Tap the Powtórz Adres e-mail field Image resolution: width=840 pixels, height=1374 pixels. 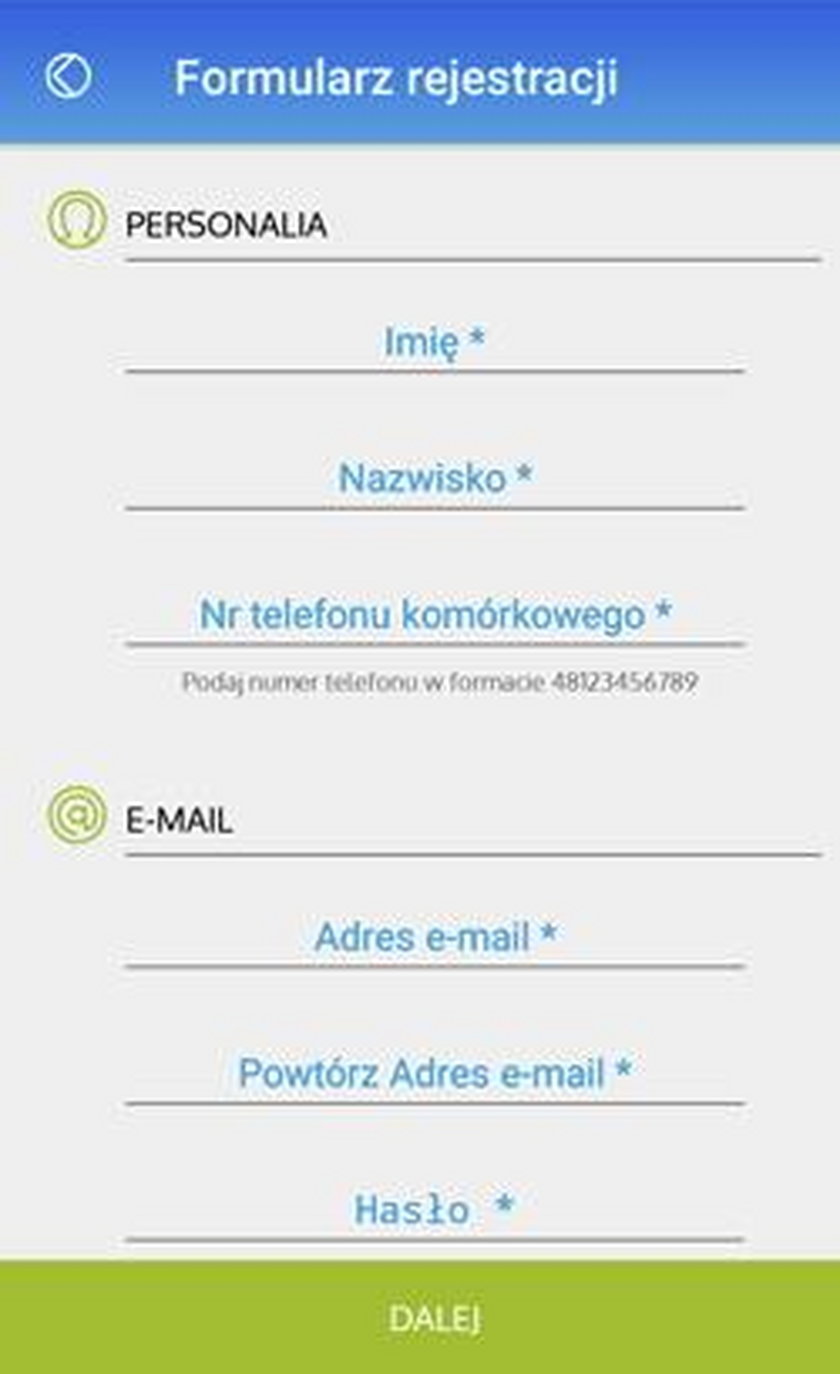tap(434, 1075)
